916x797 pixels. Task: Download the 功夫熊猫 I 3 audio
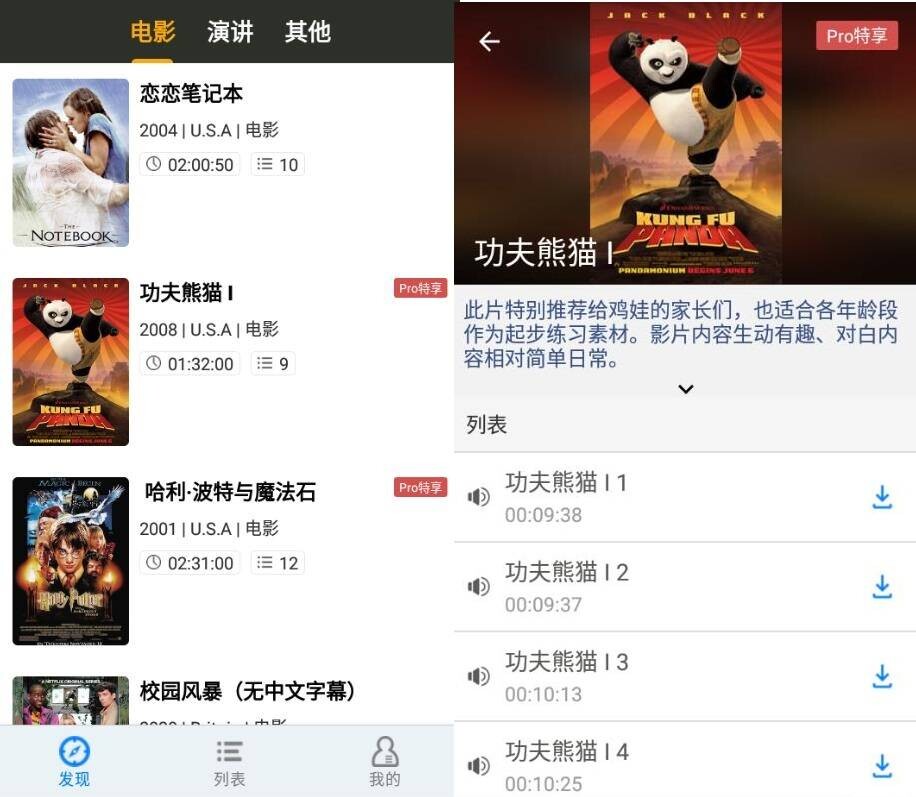click(x=881, y=676)
